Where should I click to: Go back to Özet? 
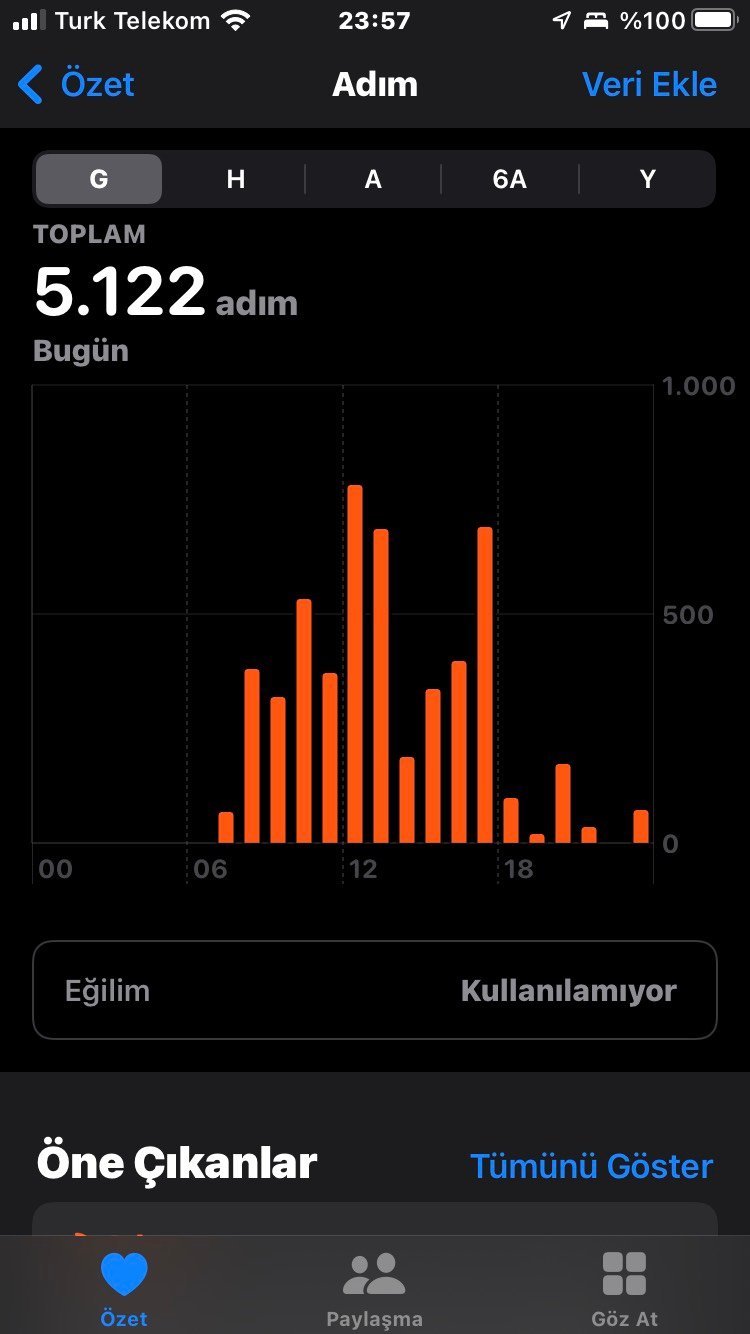[x=76, y=85]
